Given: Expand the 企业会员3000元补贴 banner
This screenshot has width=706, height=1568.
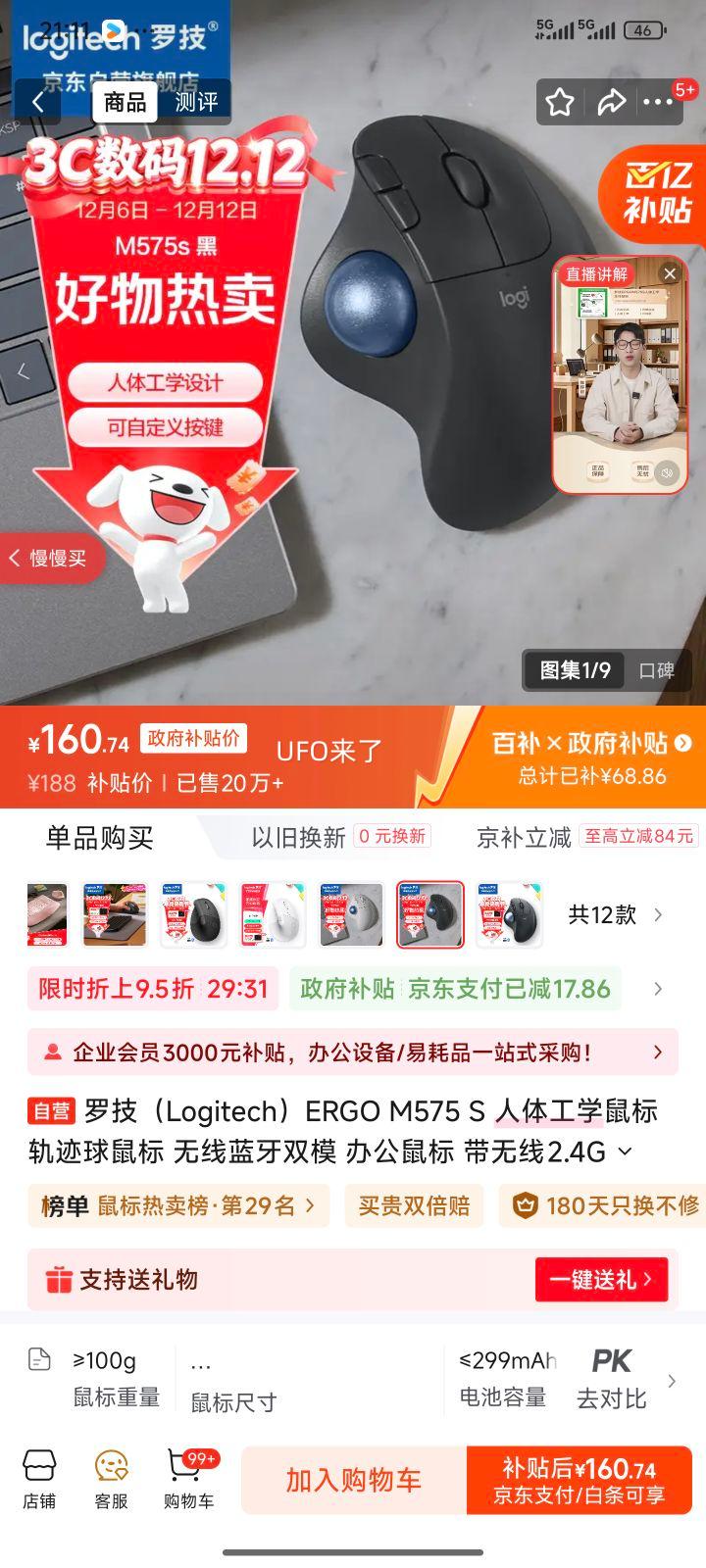Looking at the screenshot, I should point(657,1051).
